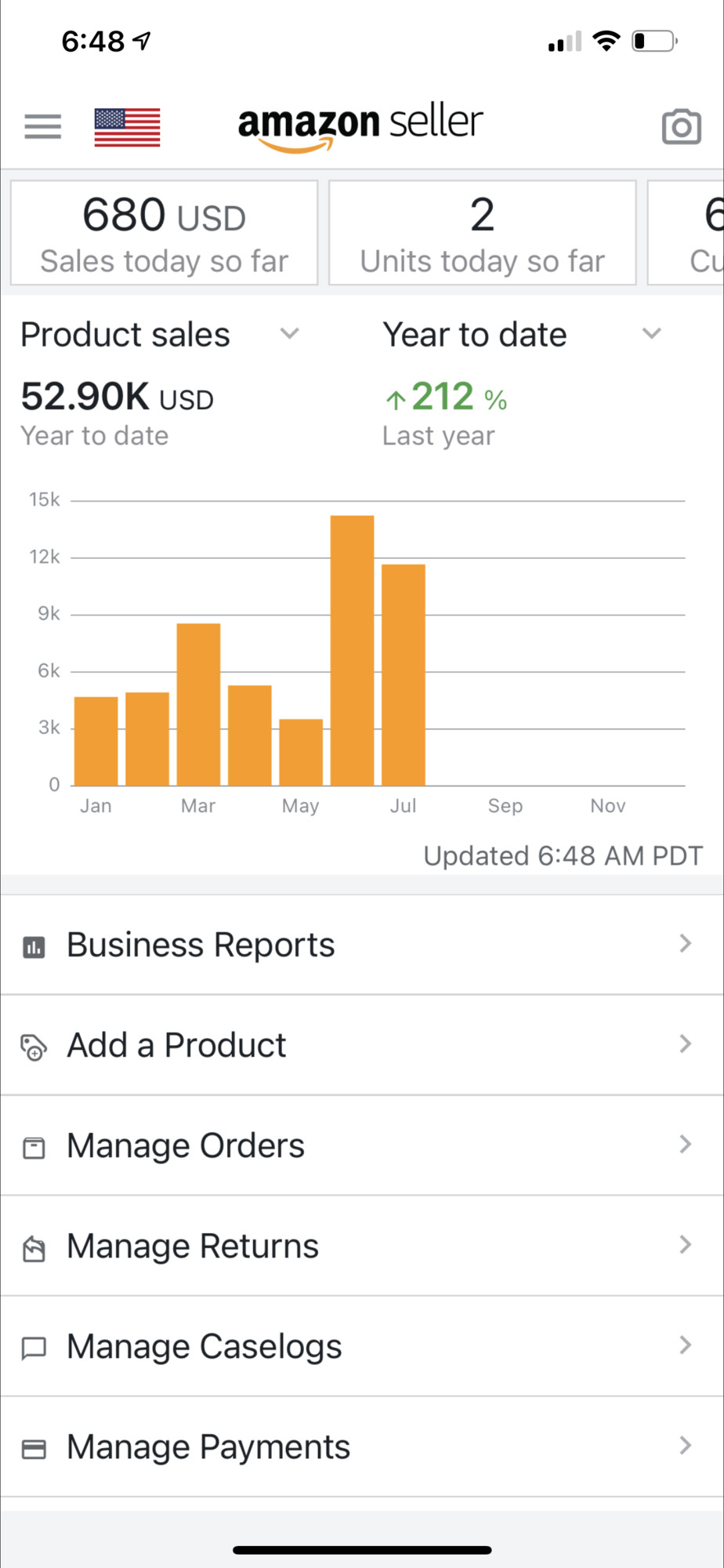Screen dimensions: 724x1568
Task: Tap the US flag marketplace selector
Action: pos(127,127)
